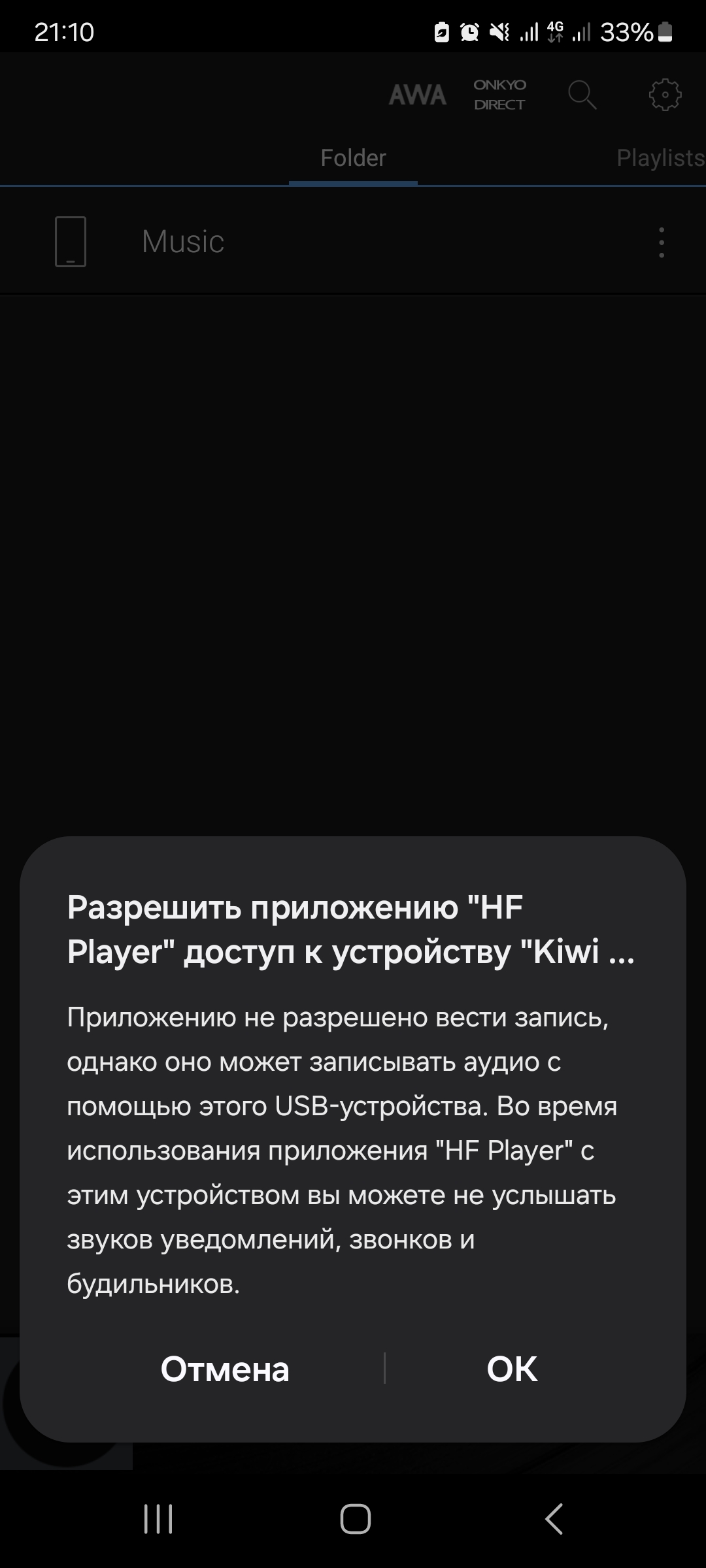Switch to the Playlists tab
This screenshot has height=1568, width=706.
659,158
